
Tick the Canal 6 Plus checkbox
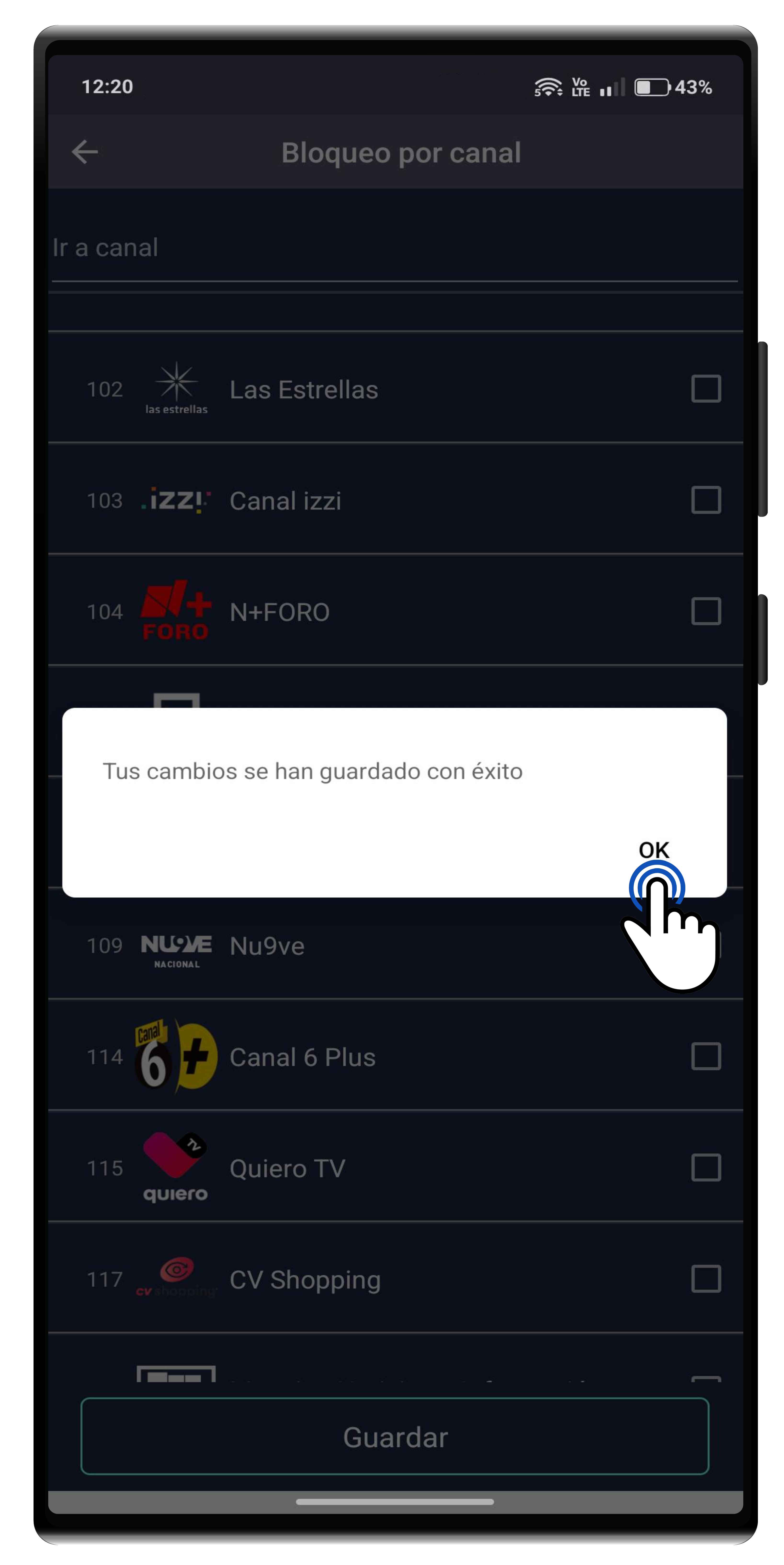(x=706, y=1056)
